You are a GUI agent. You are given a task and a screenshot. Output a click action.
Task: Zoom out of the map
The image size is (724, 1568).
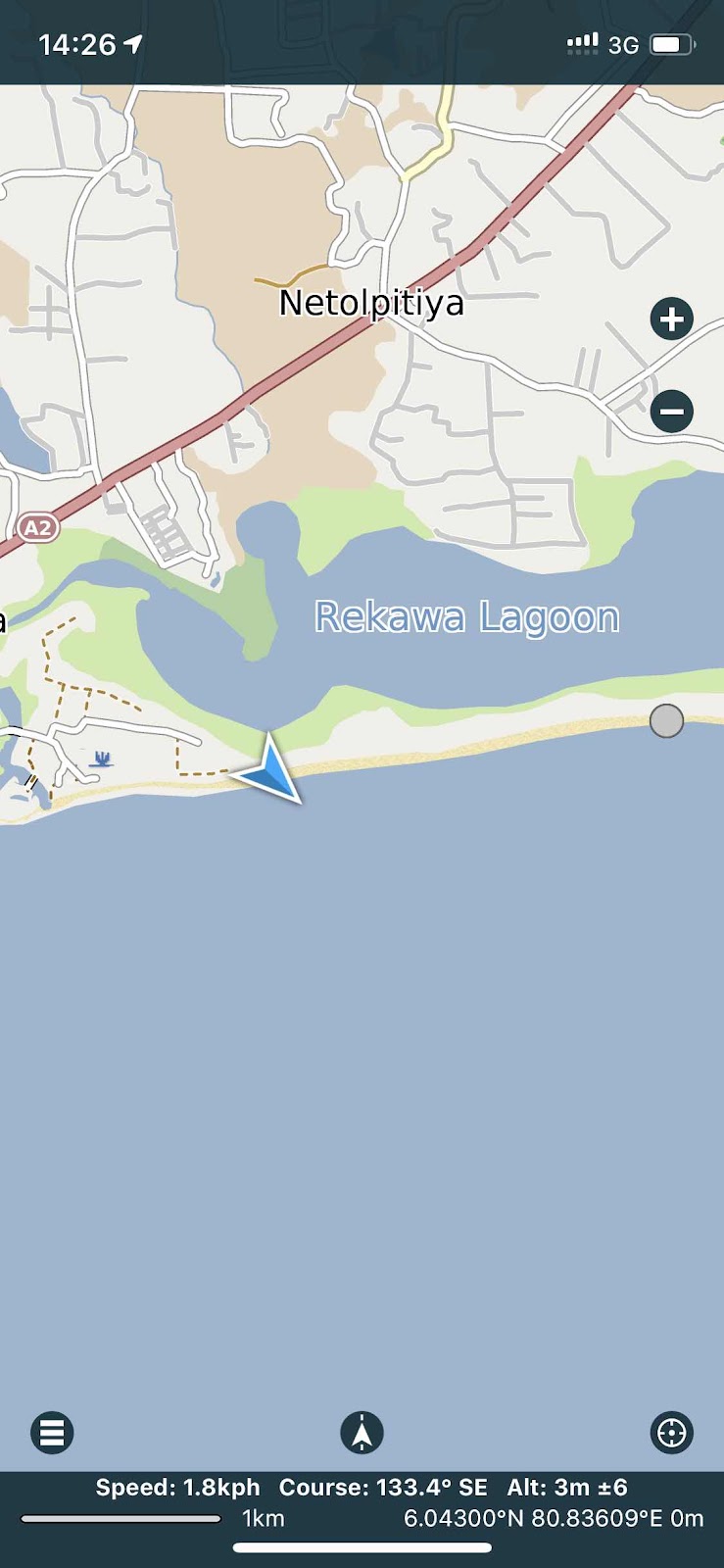click(671, 411)
